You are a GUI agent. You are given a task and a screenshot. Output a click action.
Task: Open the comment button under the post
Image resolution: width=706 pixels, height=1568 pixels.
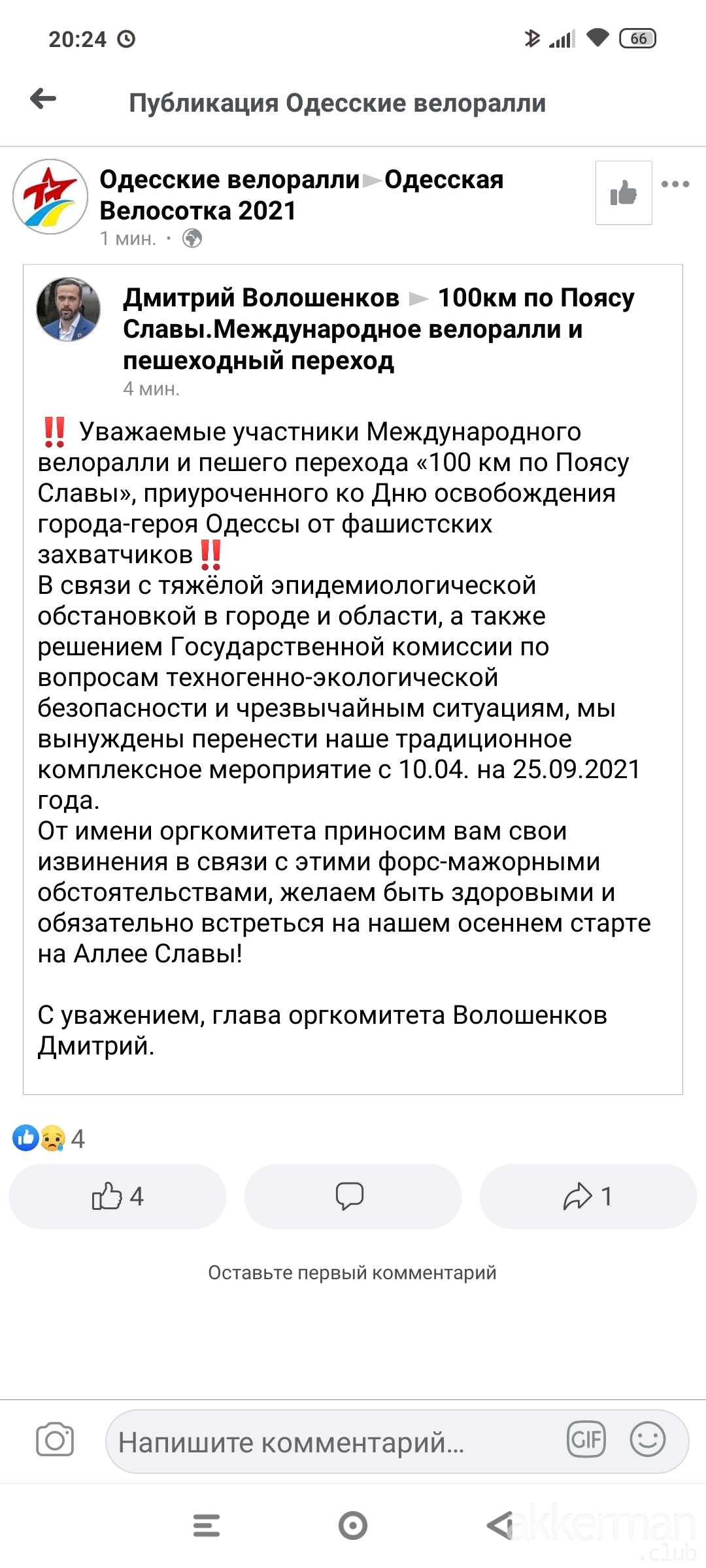352,1196
